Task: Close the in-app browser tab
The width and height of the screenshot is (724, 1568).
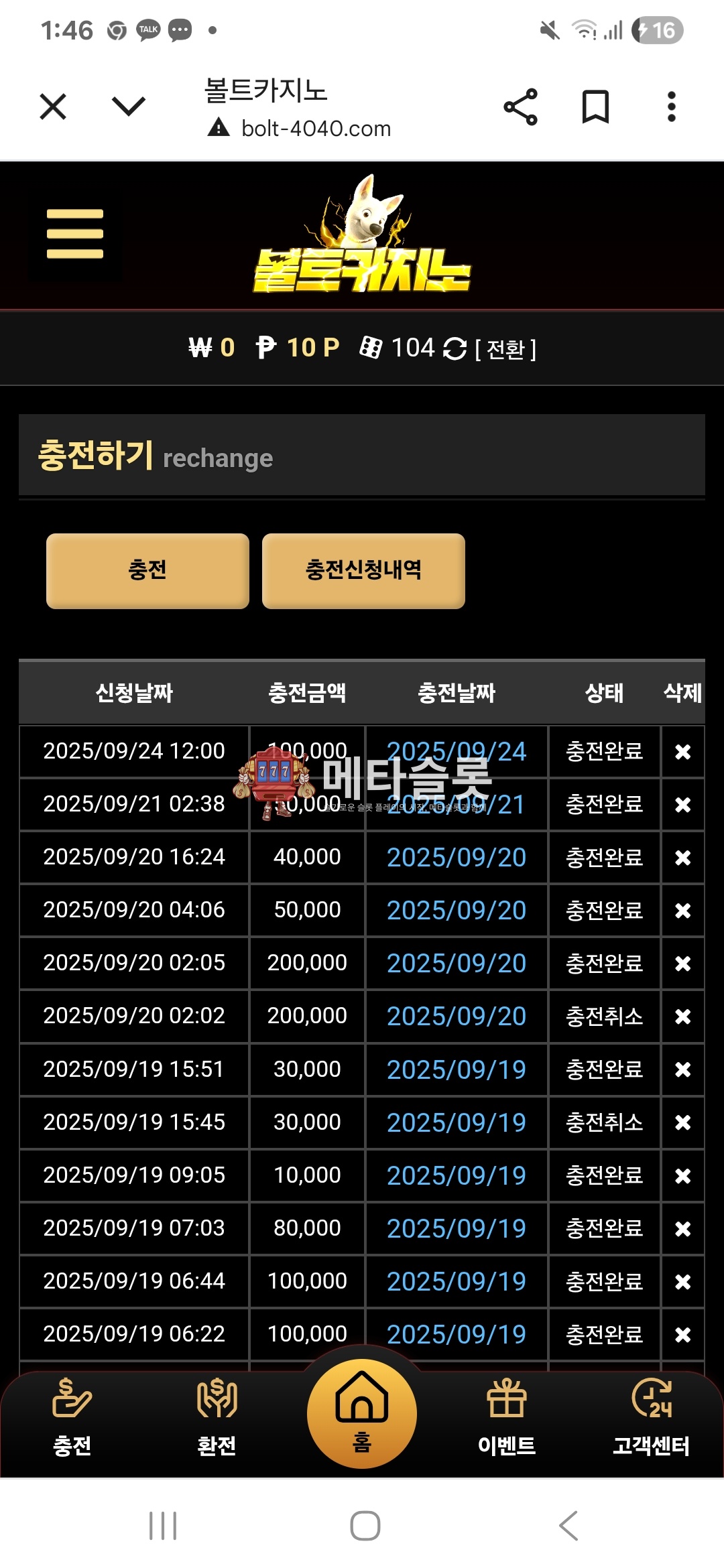Action: click(53, 107)
